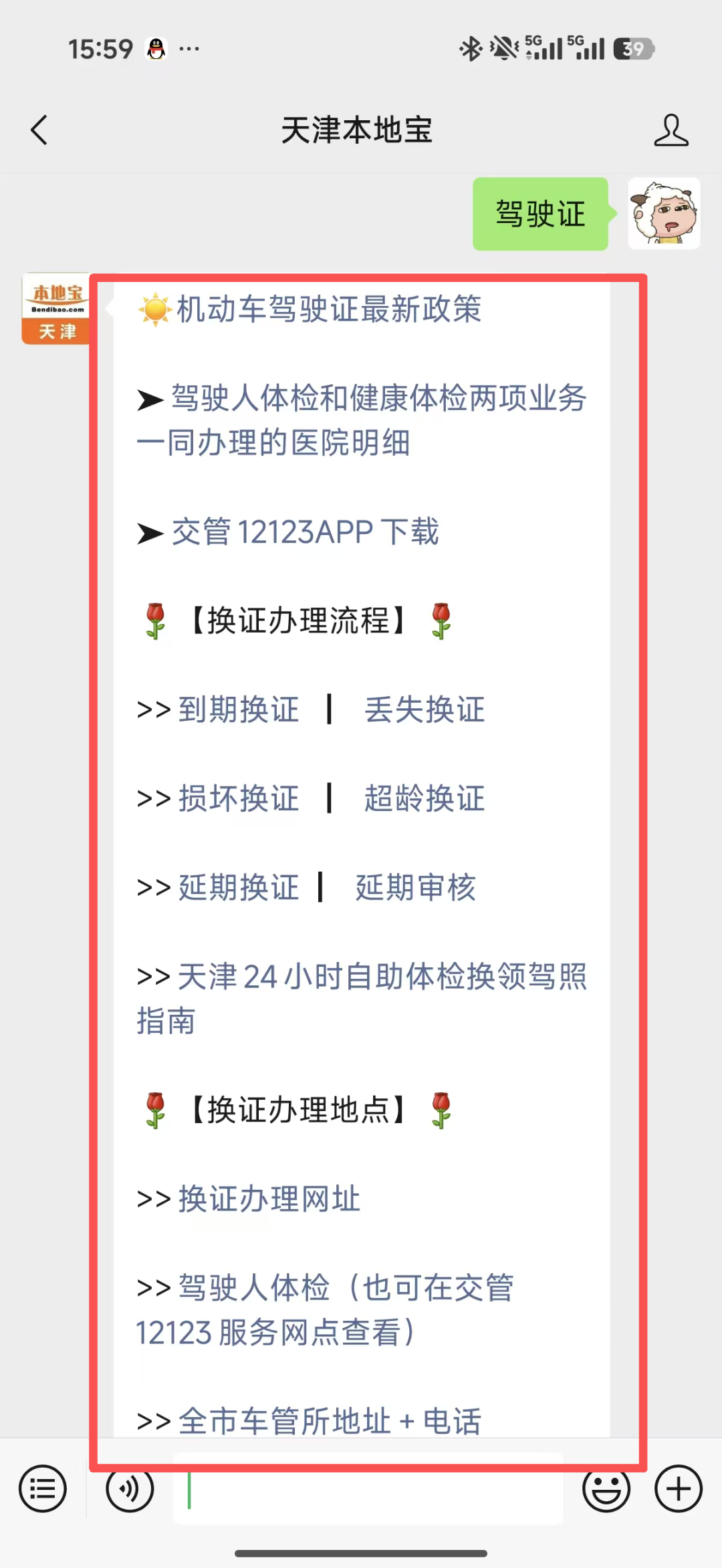Open the 机动车驾驶证最新政策 link

coord(328,309)
